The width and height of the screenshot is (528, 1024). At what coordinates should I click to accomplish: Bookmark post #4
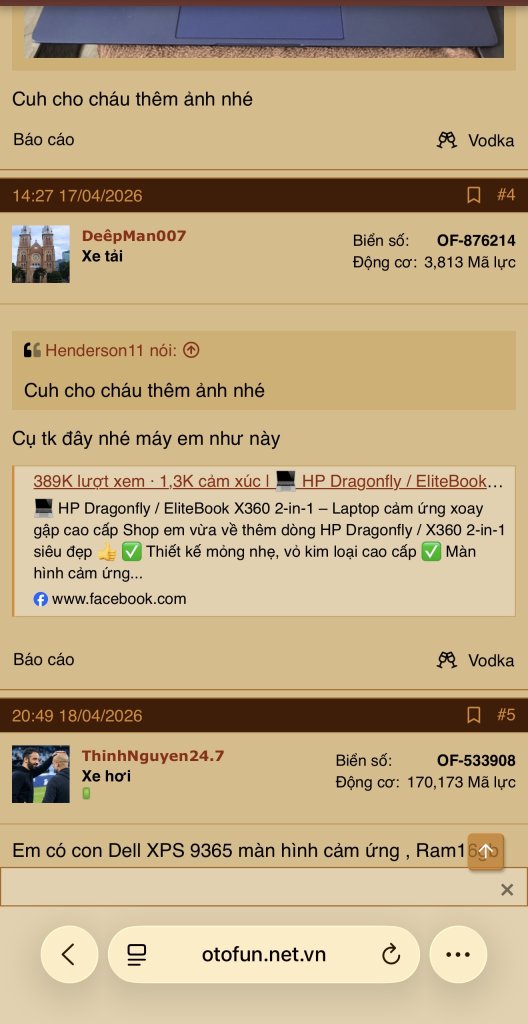[474, 195]
